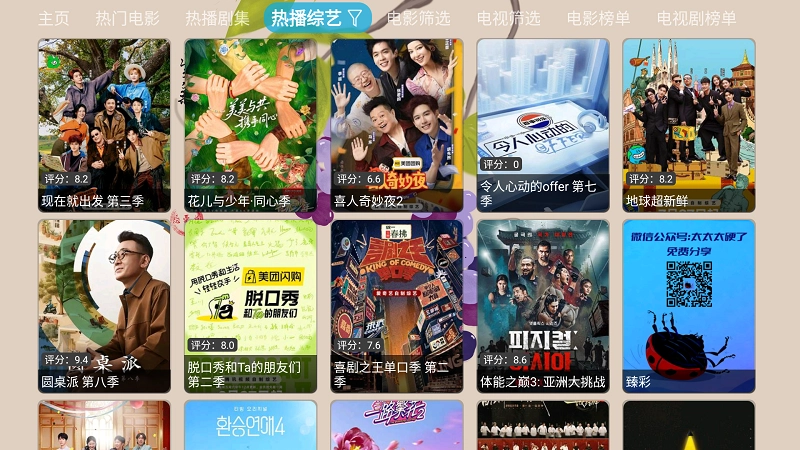Open the 热播剧集 tab
Screen dimensions: 800x450
point(217,18)
